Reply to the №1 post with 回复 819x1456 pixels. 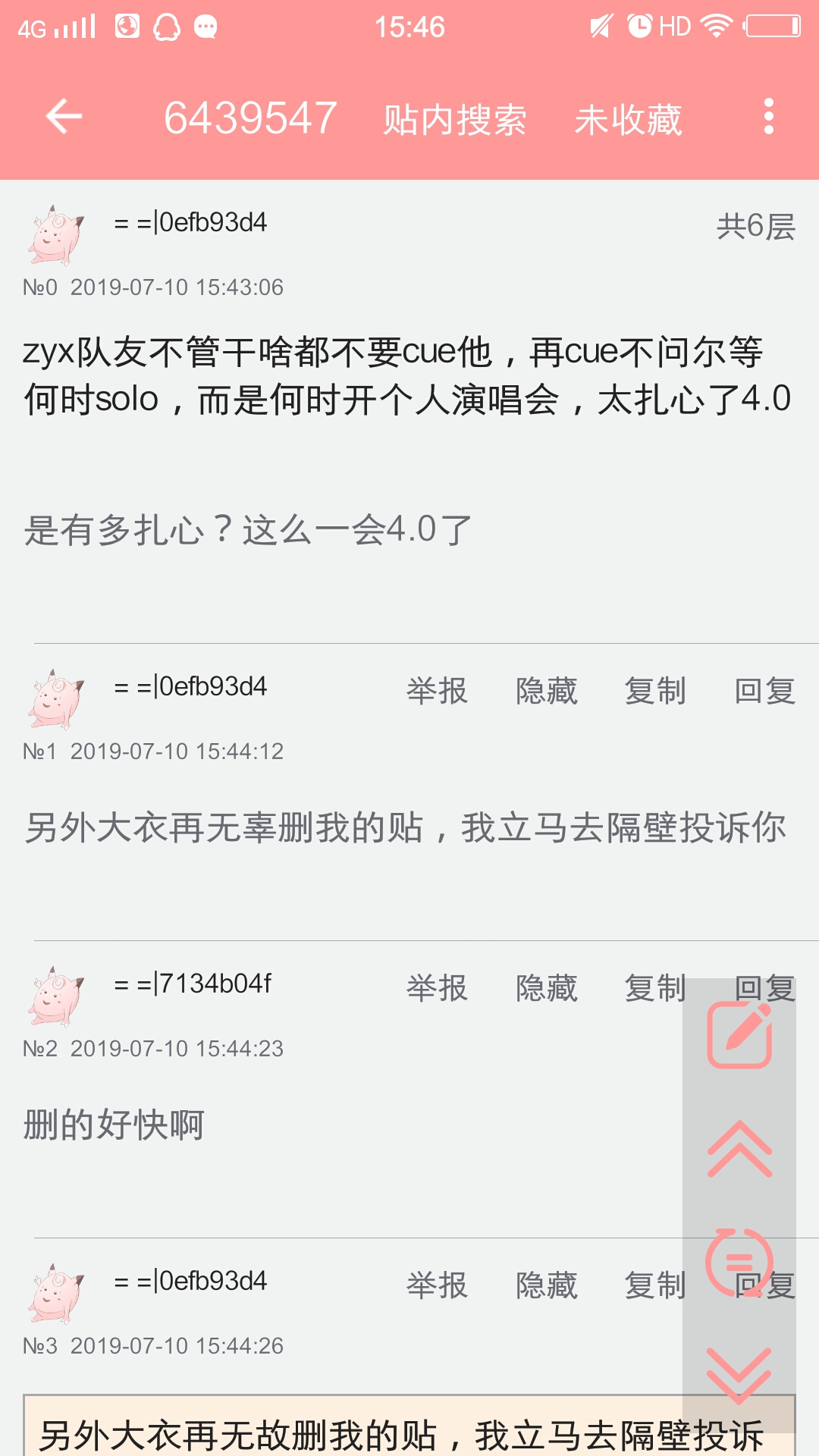764,690
